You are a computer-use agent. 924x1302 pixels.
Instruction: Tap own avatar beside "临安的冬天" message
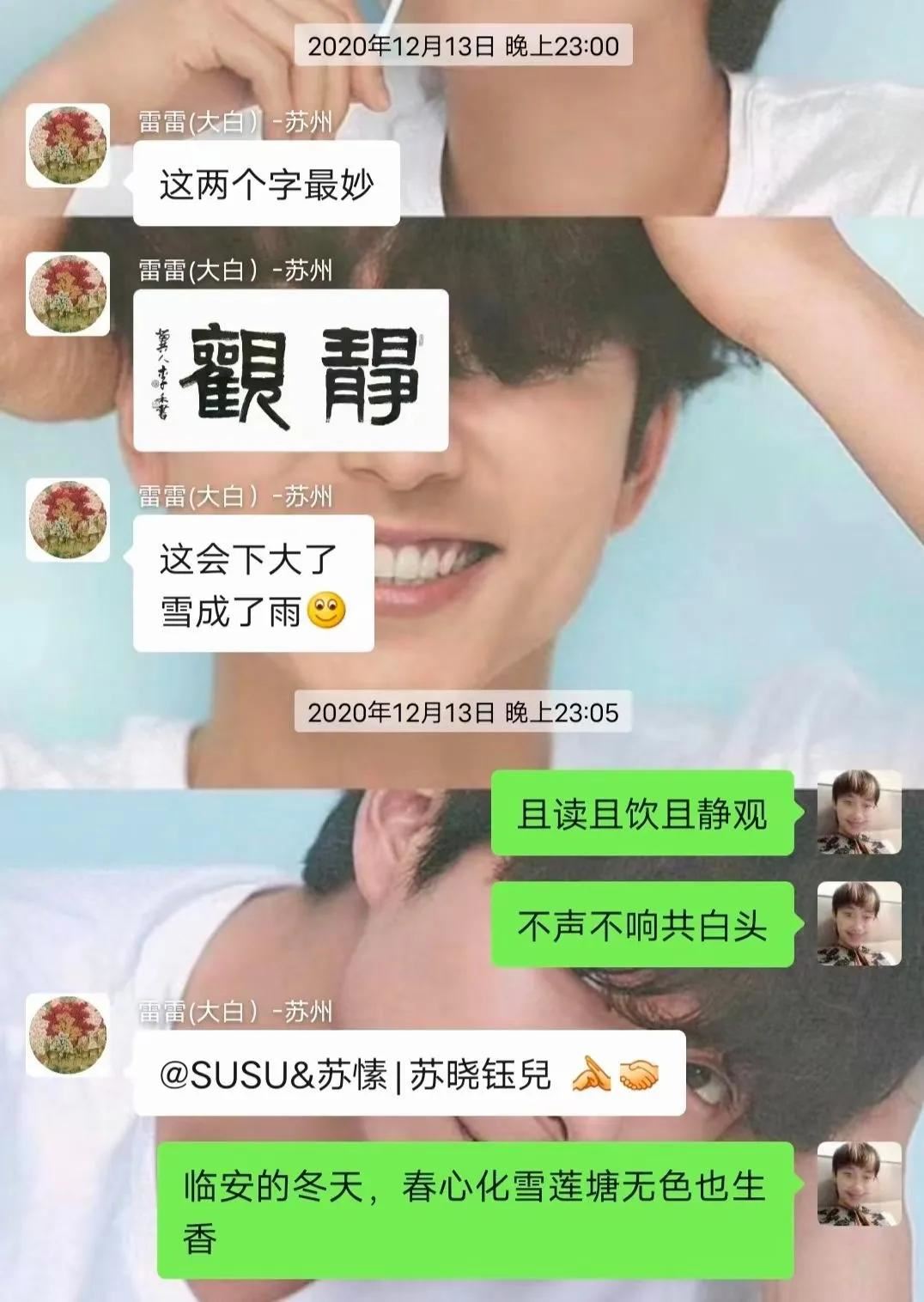(x=859, y=1184)
